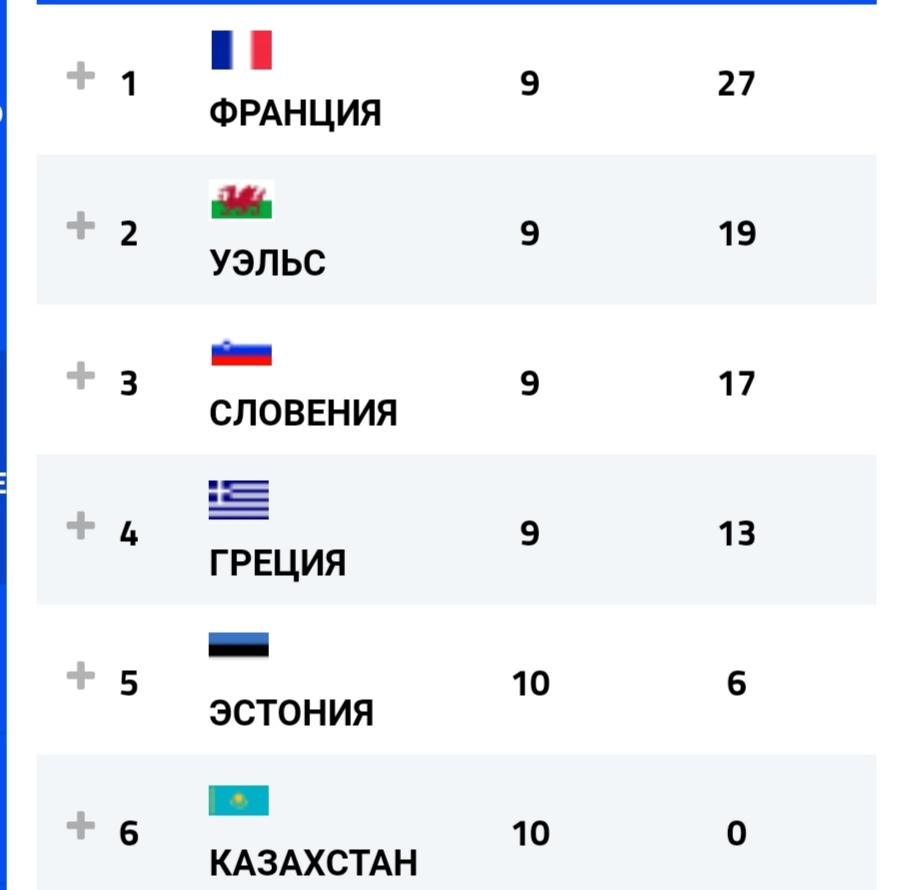Expand the Казахстан row
906x890 pixels.
coord(81,825)
